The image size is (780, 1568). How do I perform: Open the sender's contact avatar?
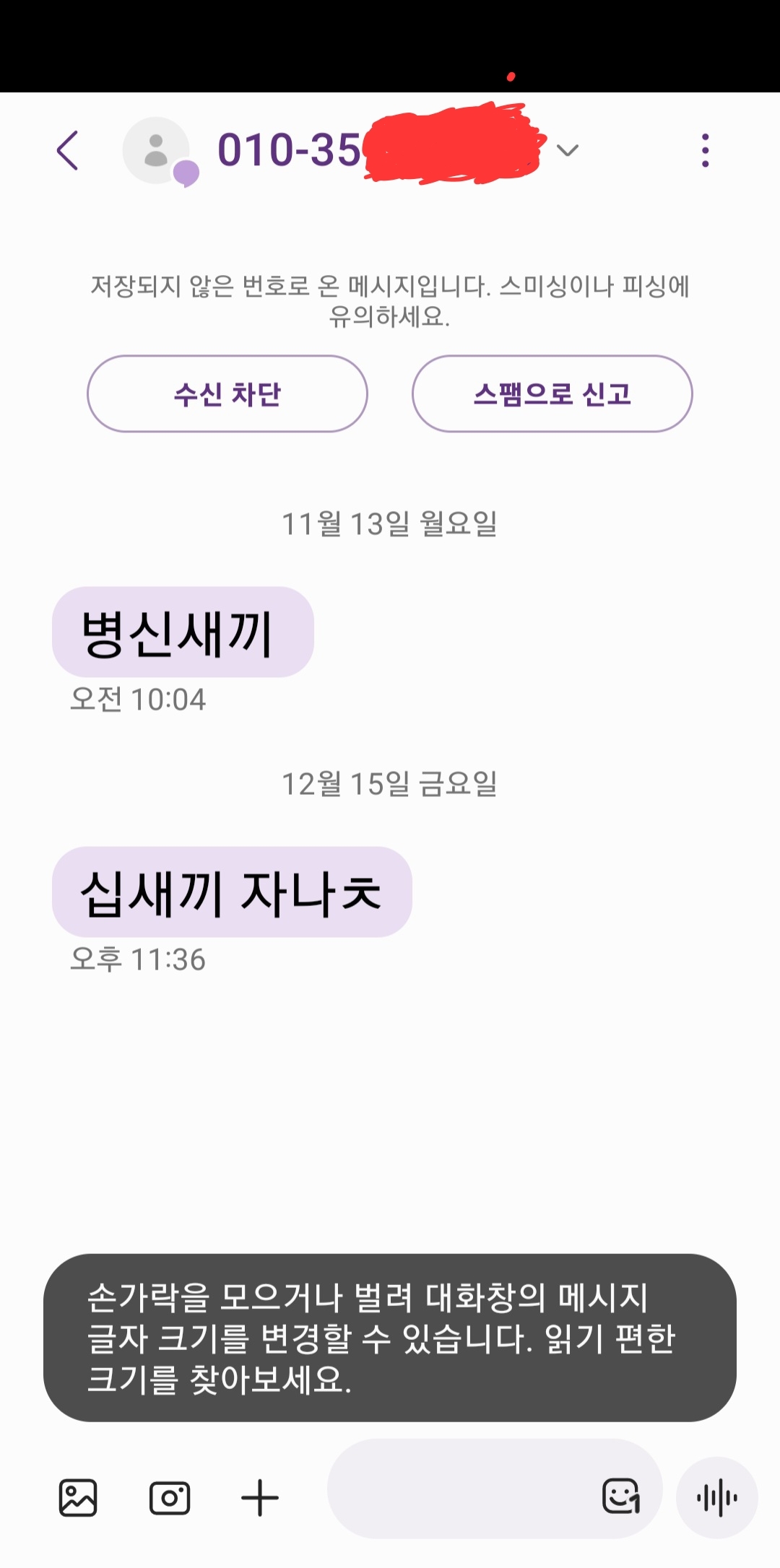pos(157,151)
